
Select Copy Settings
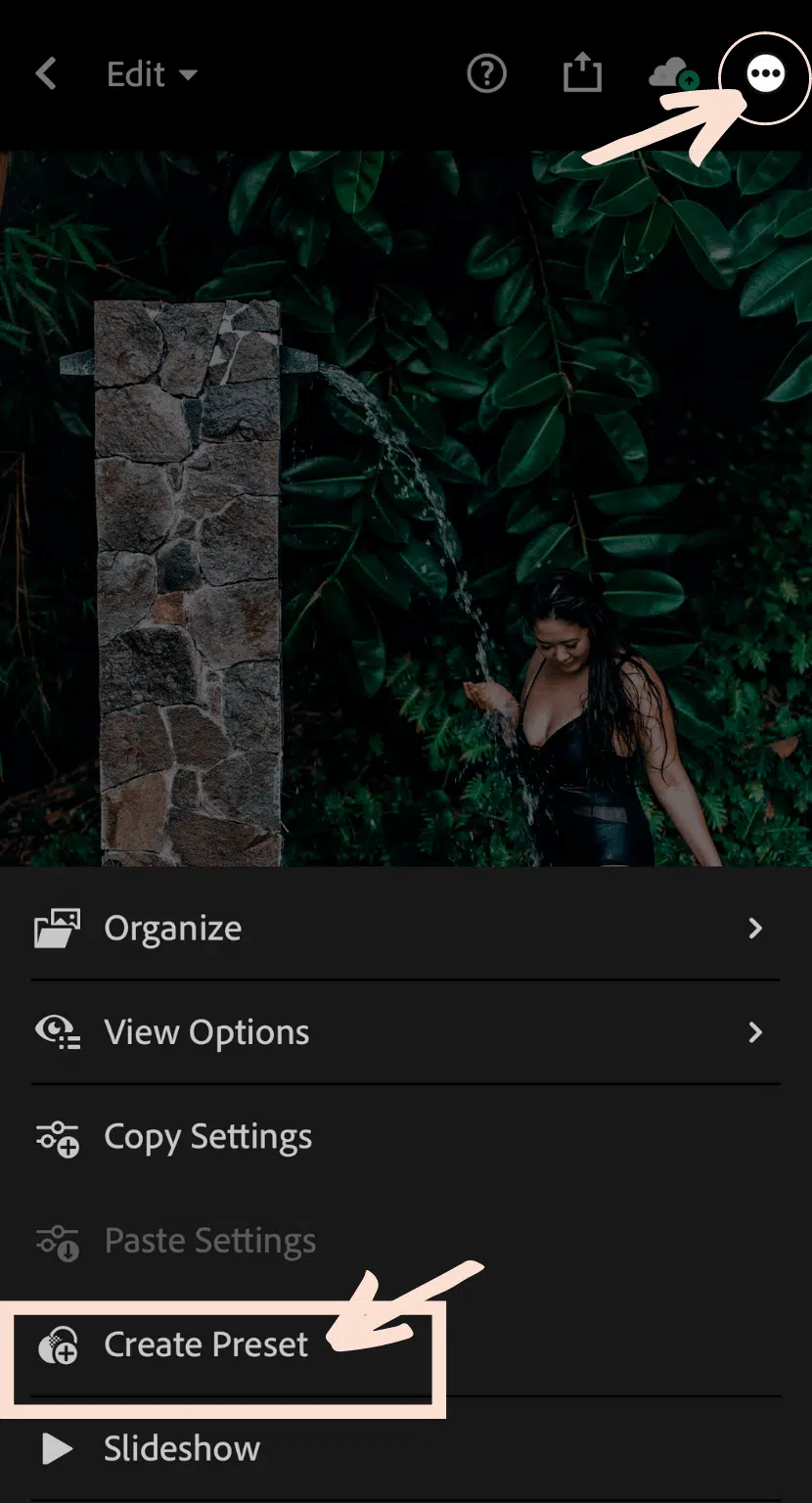207,1137
